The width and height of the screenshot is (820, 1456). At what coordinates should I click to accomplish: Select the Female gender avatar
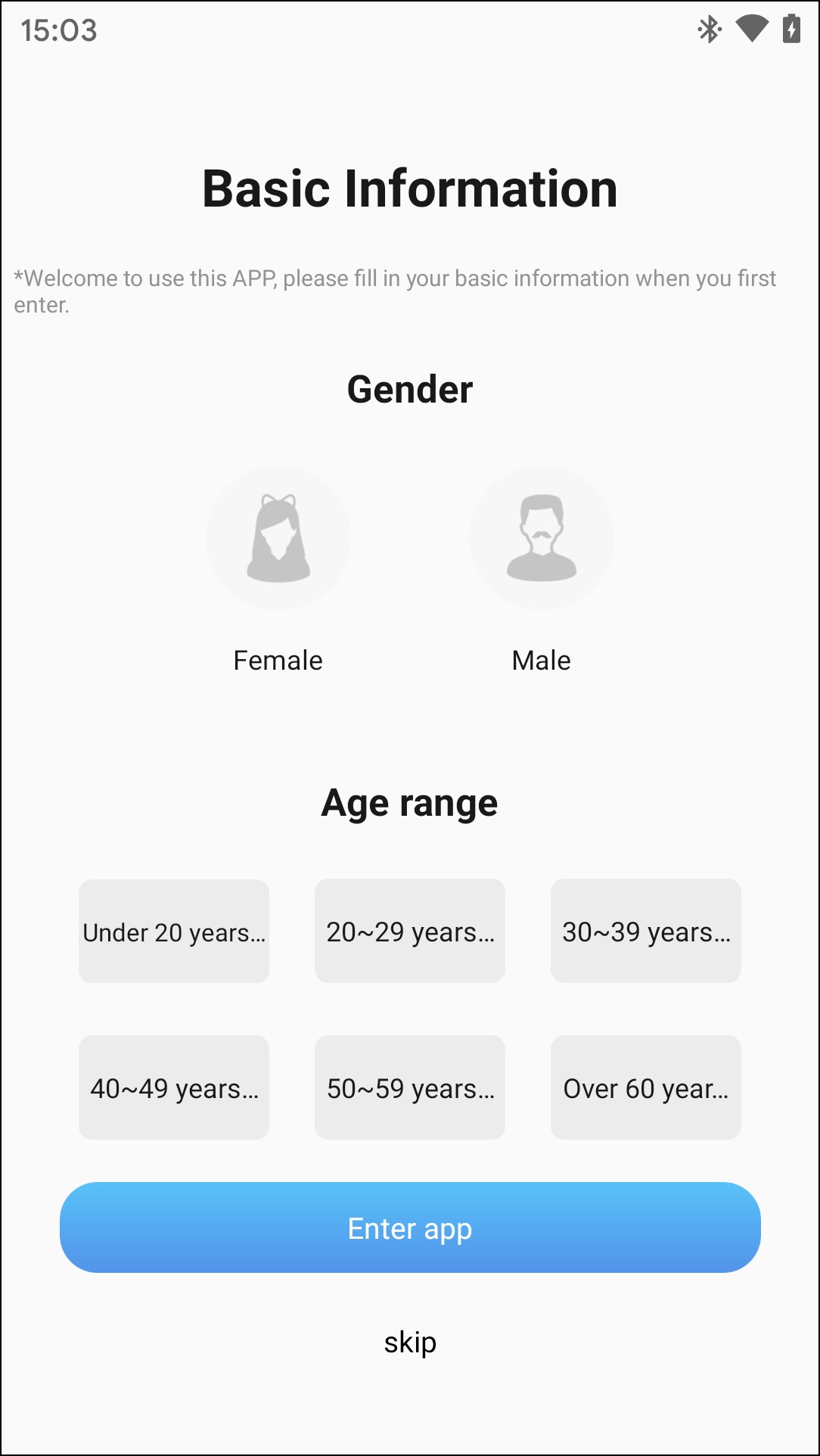(x=278, y=538)
